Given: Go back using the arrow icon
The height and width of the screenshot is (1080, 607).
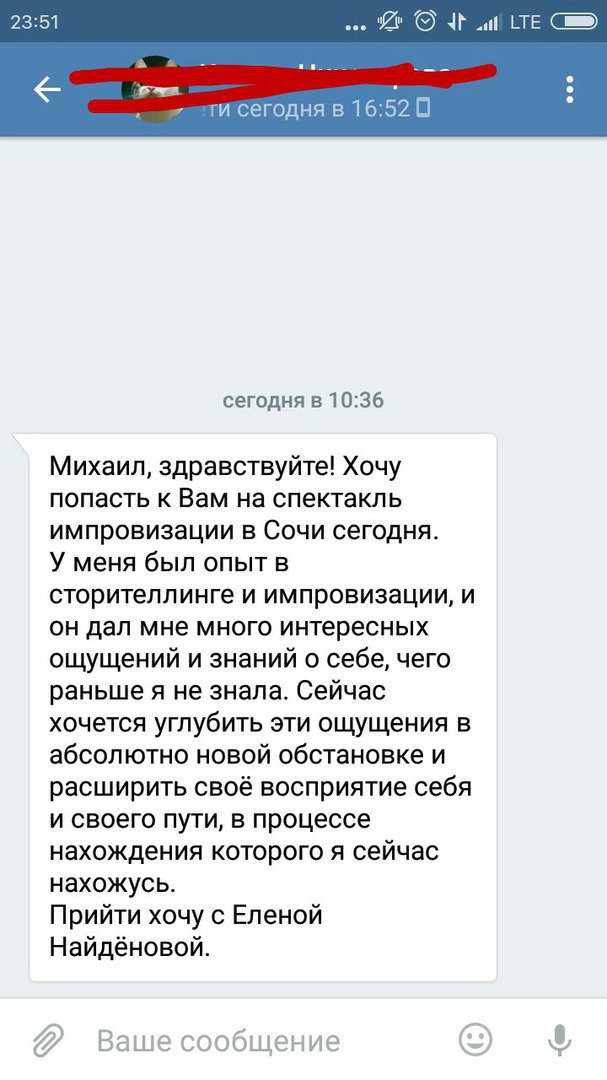Looking at the screenshot, I should point(47,90).
